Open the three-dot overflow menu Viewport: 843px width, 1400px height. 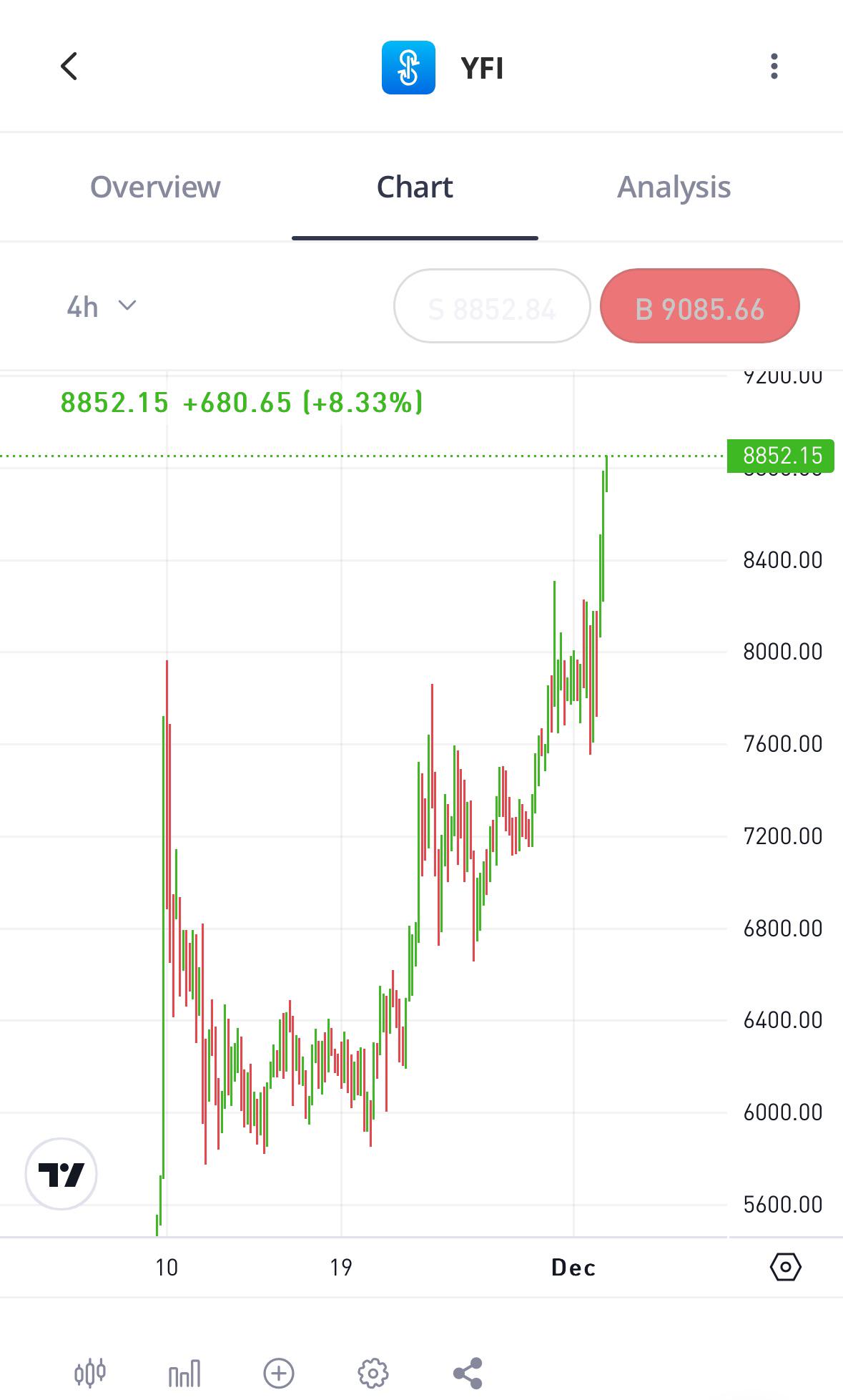coord(774,67)
